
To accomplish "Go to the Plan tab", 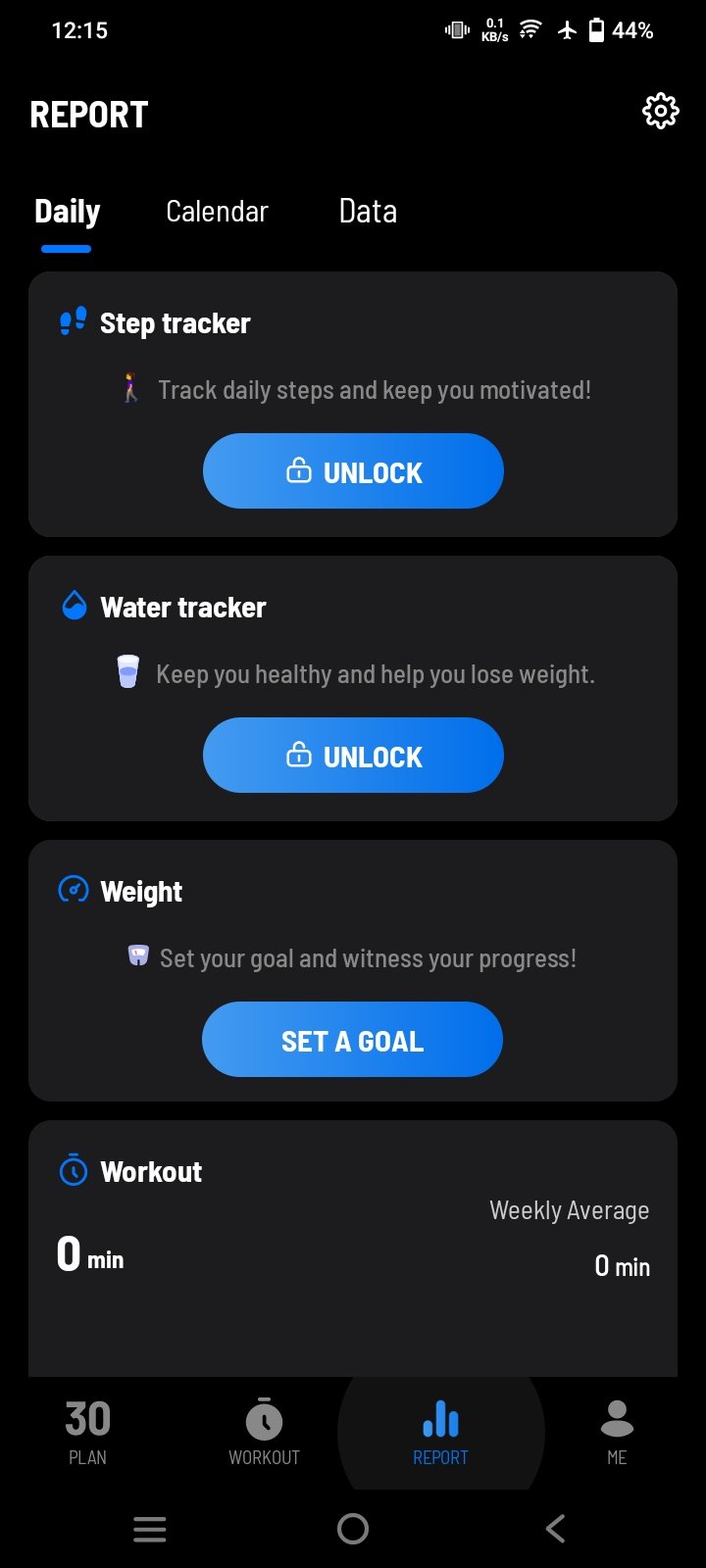I will (x=87, y=1432).
